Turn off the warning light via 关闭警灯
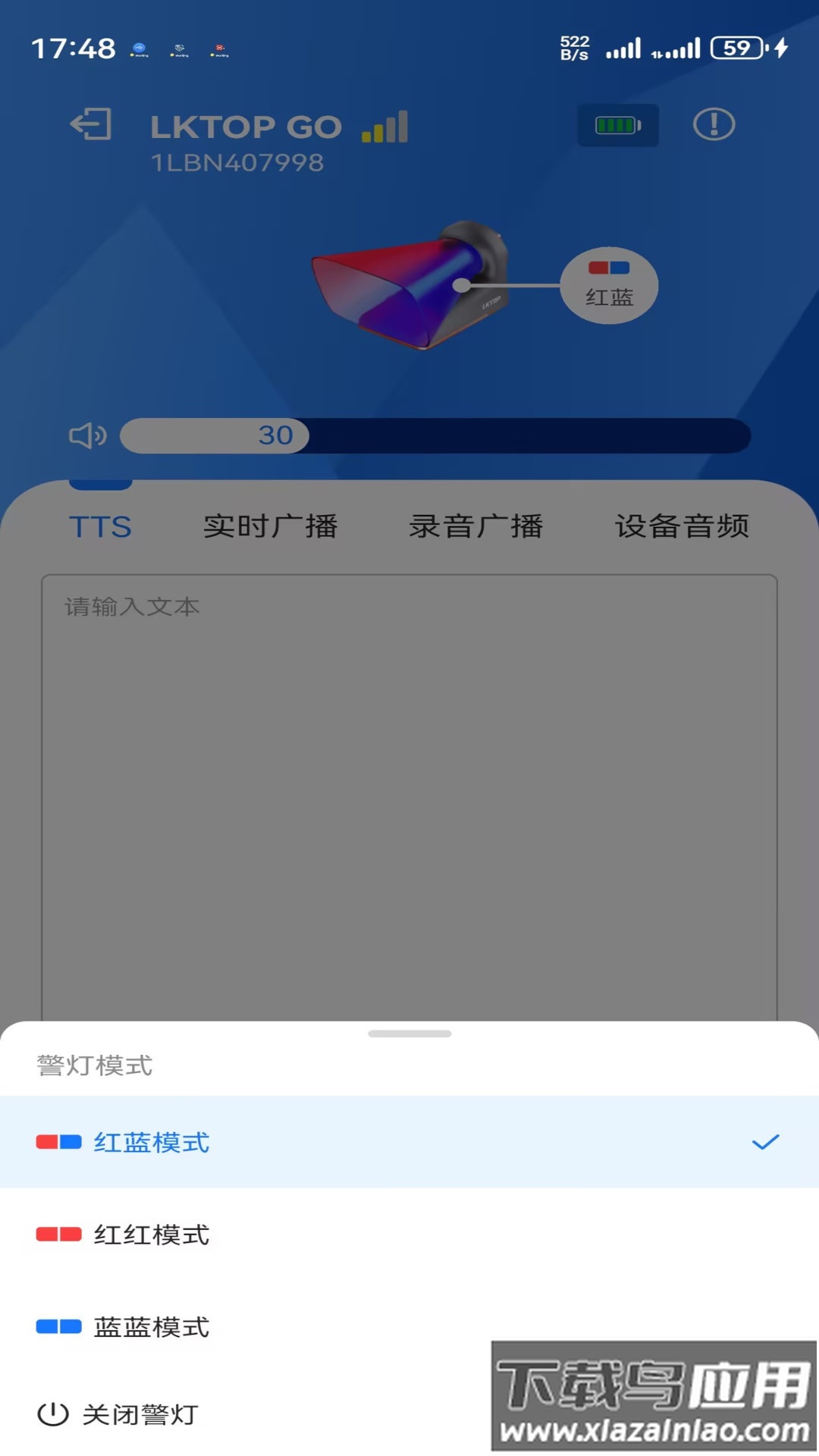The width and height of the screenshot is (819, 1456). [140, 1414]
